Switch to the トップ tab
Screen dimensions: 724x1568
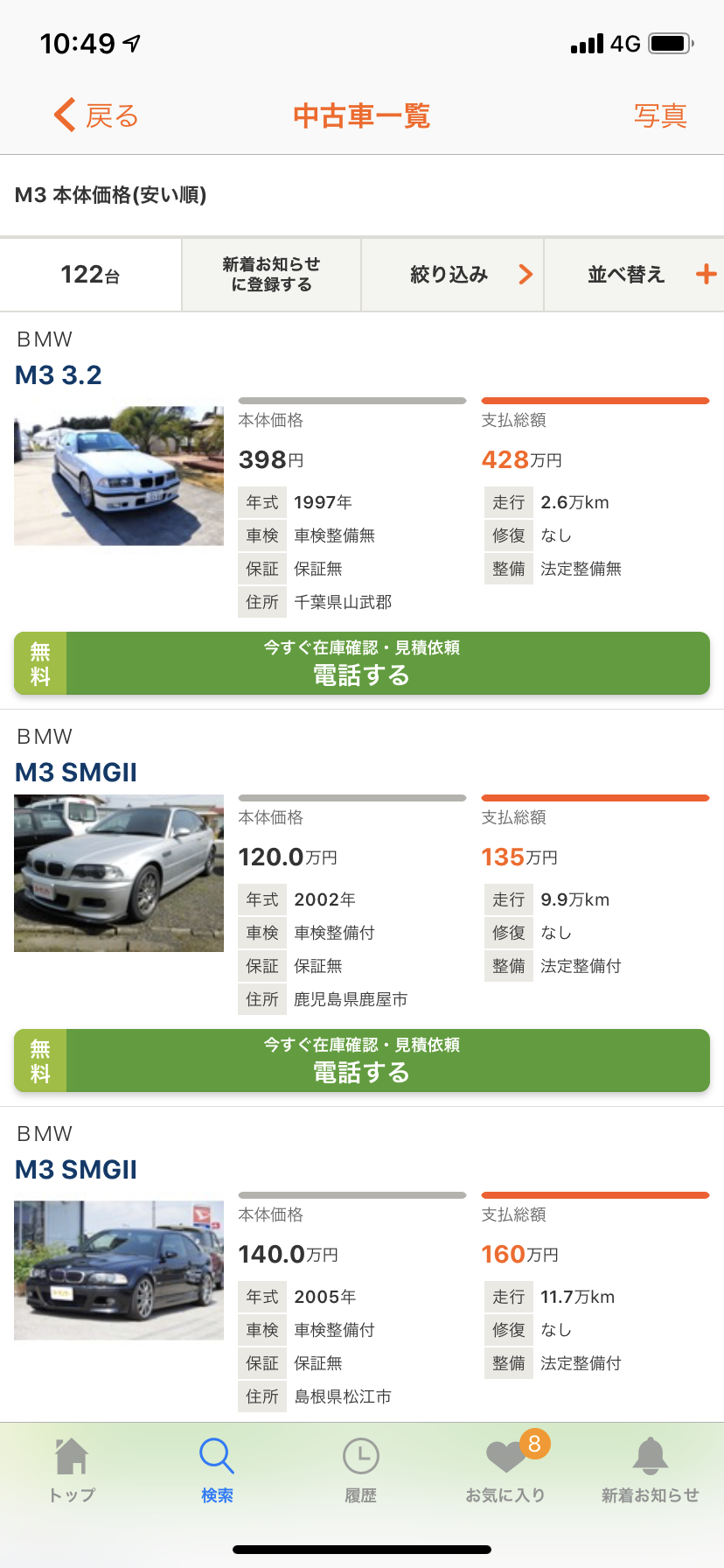[x=72, y=1470]
